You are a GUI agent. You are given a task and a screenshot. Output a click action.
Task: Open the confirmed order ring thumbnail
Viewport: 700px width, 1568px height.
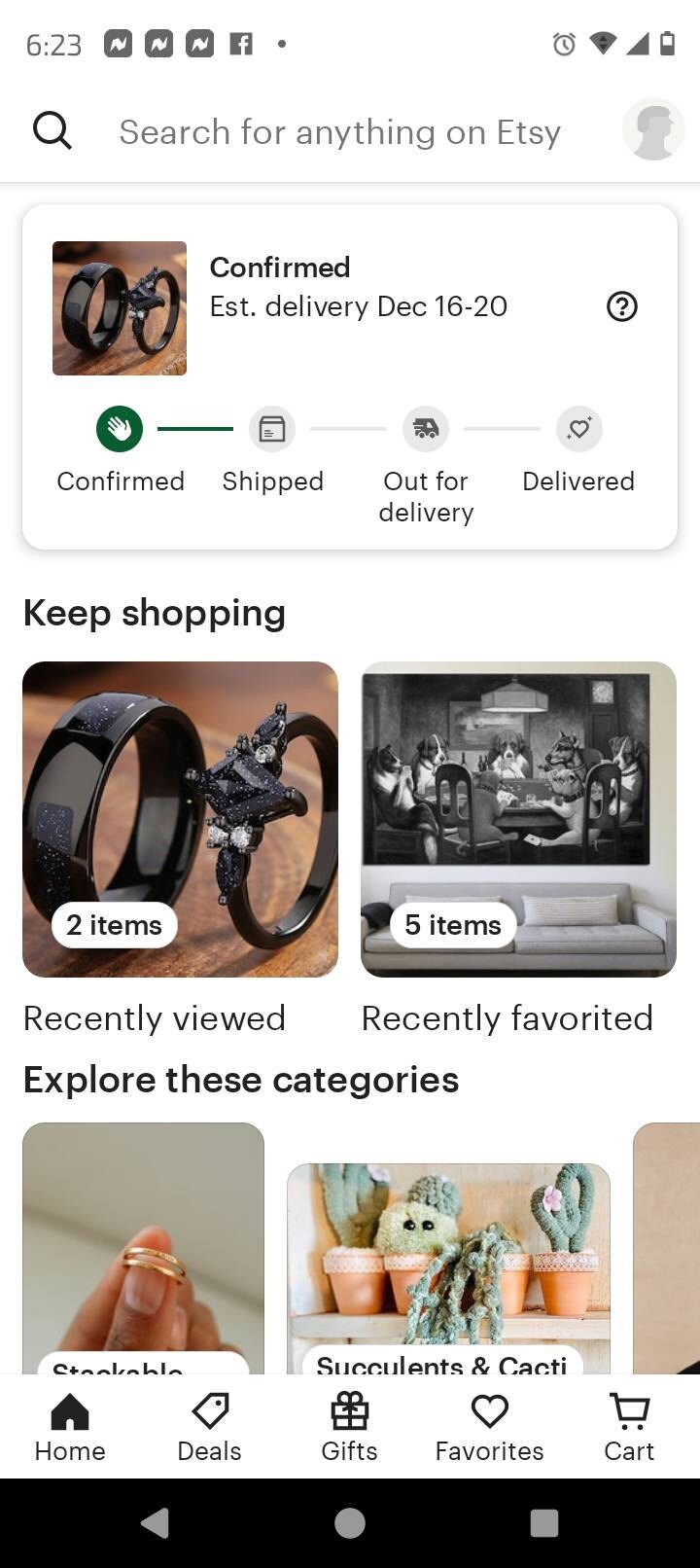coord(120,308)
